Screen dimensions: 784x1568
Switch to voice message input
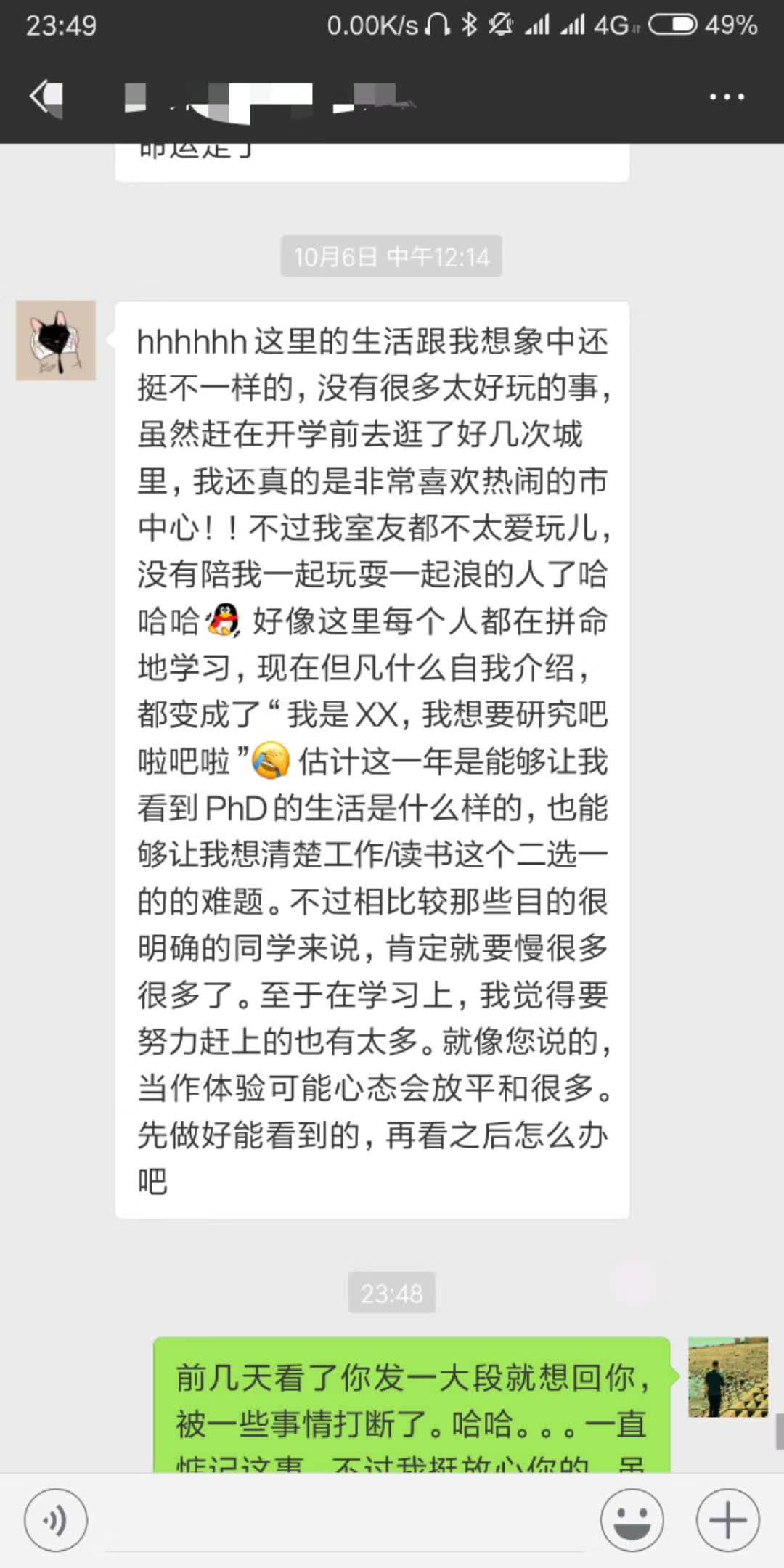(56, 1520)
